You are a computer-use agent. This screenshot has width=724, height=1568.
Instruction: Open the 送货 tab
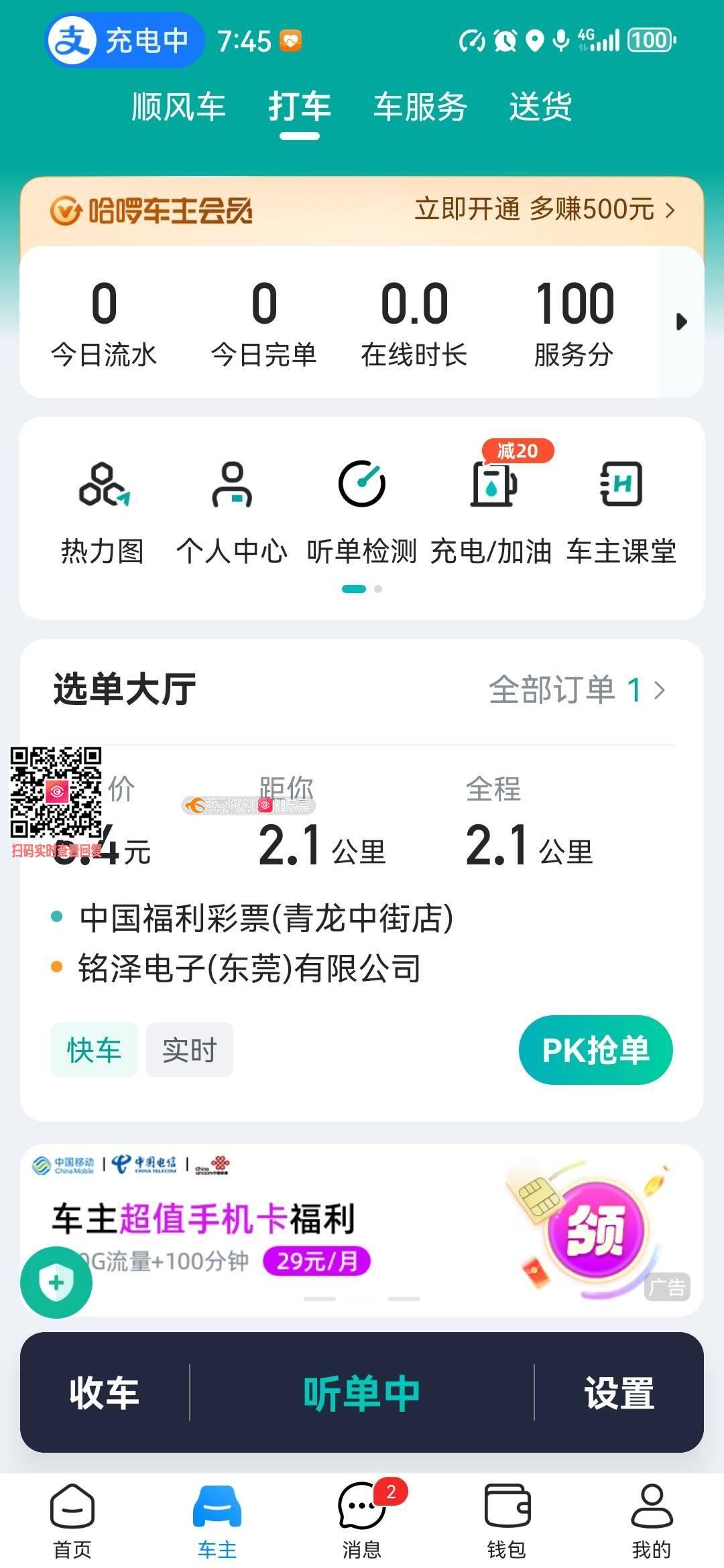(x=540, y=107)
